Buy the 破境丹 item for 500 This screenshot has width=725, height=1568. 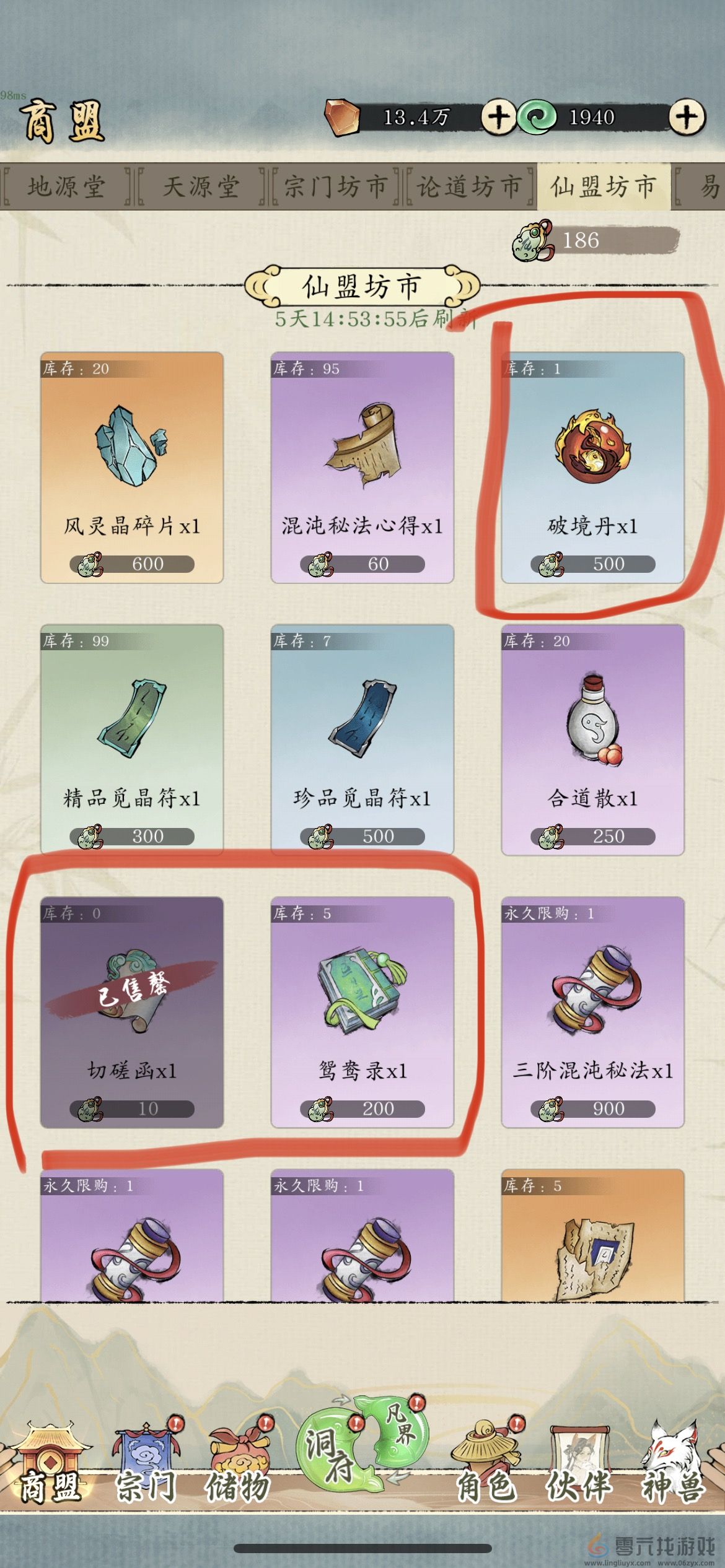592,468
